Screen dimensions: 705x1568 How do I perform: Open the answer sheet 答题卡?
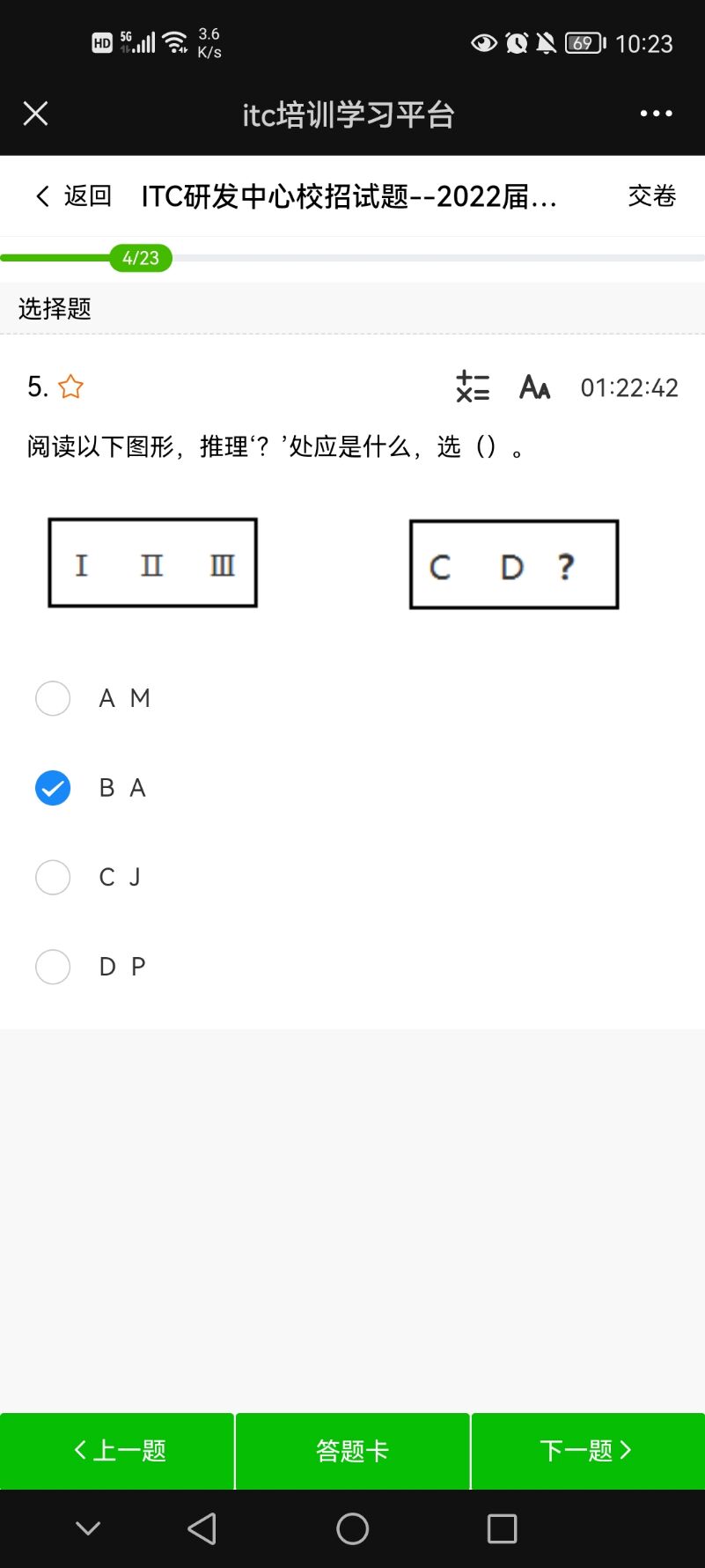[352, 1451]
